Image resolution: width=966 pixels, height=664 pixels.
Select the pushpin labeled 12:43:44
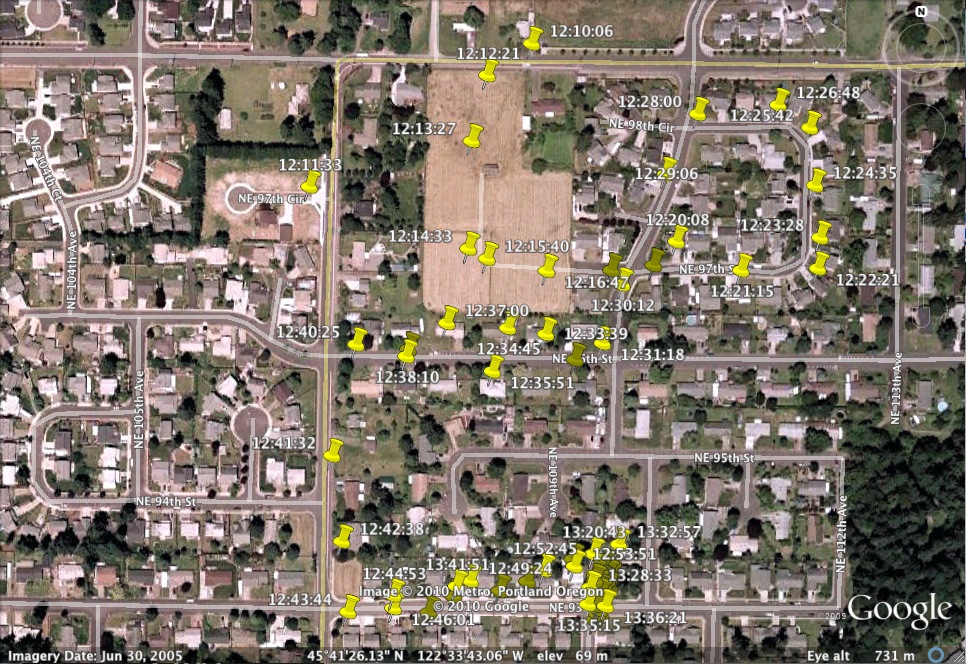coord(350,605)
